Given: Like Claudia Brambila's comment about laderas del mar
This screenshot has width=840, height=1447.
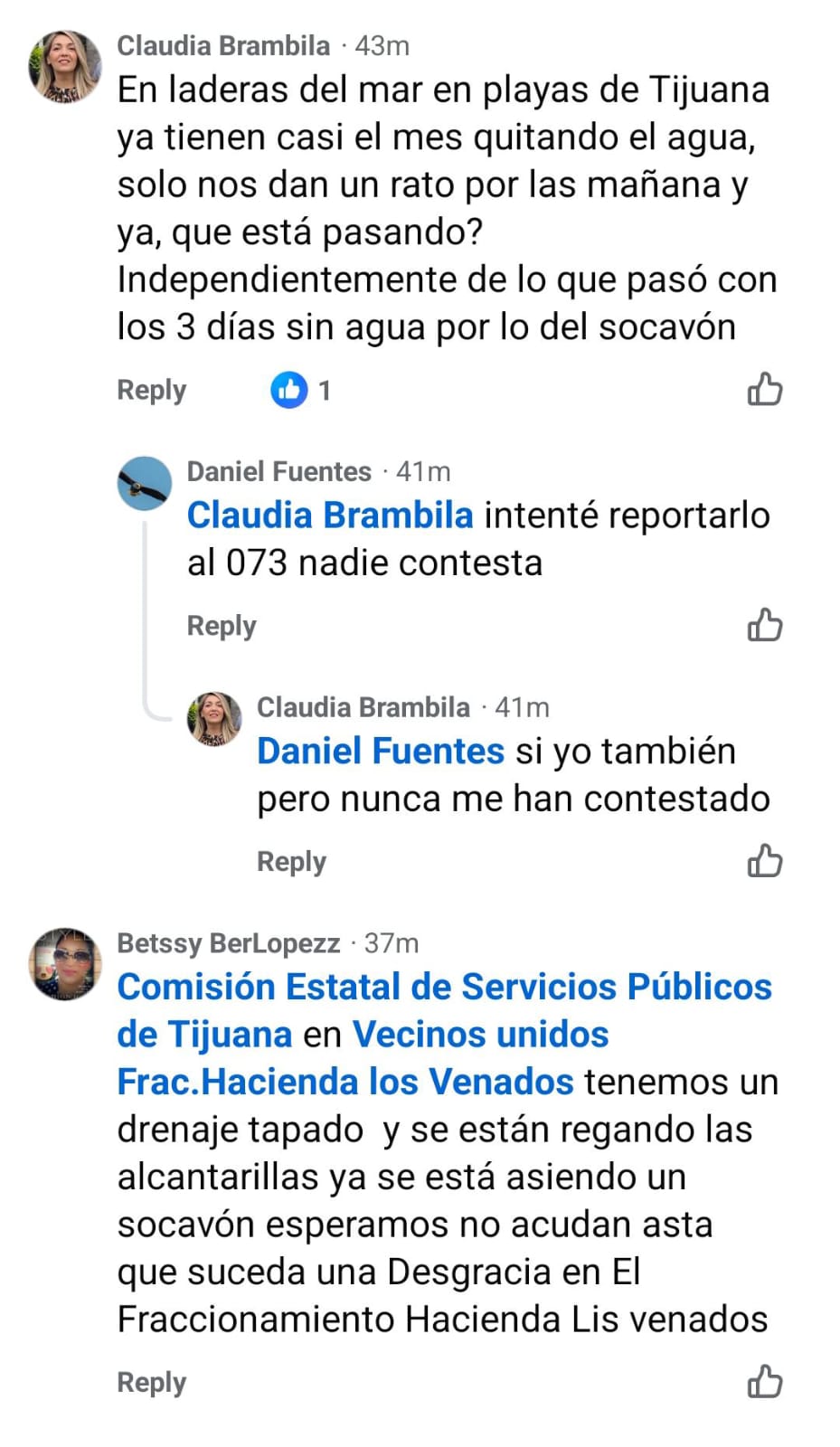Looking at the screenshot, I should [x=764, y=390].
